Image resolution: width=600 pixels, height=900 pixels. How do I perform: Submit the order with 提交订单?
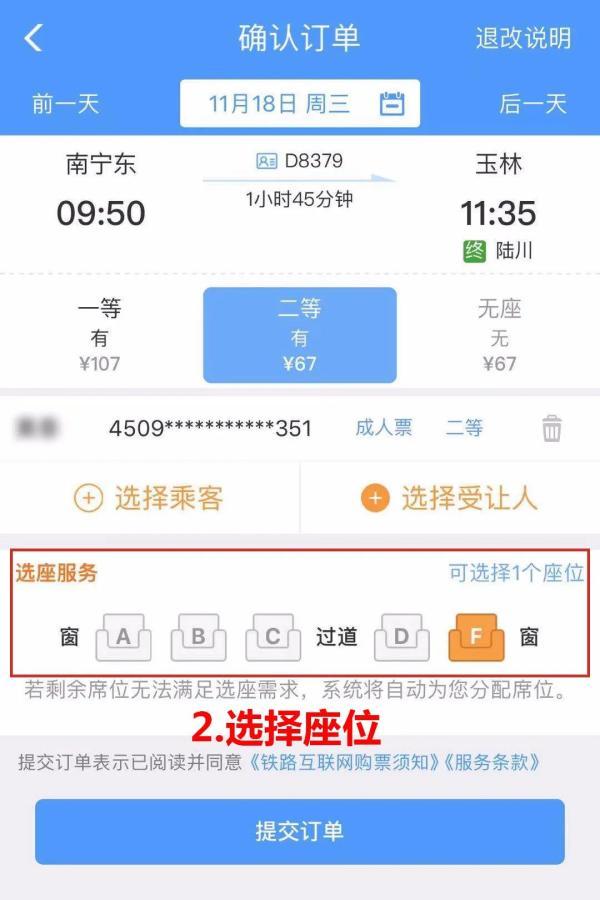point(300,832)
